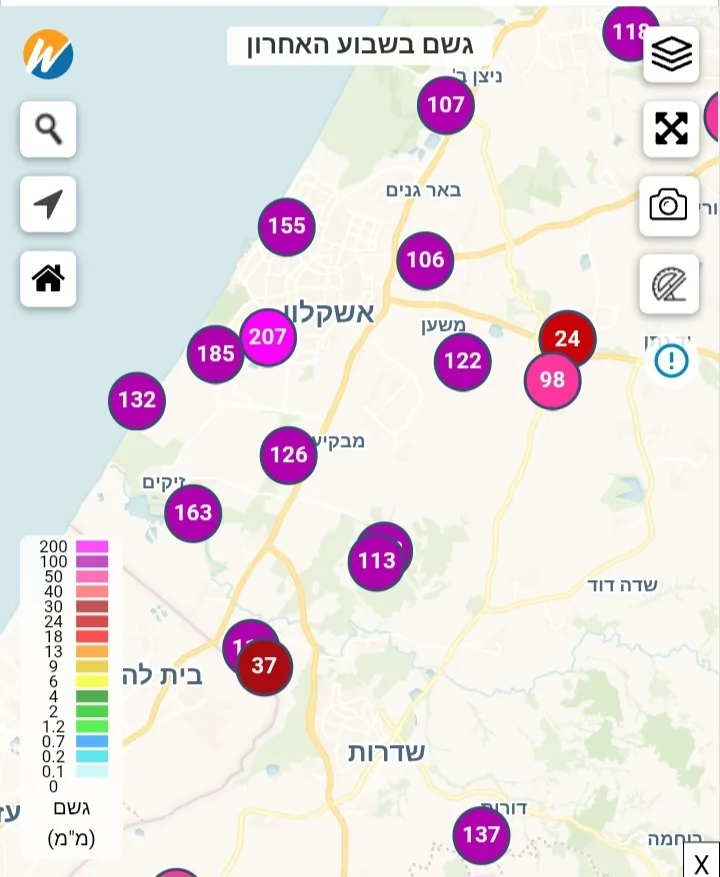Viewport: 720px width, 877px height.
Task: View details of the 107 rain marker
Action: coord(446,105)
